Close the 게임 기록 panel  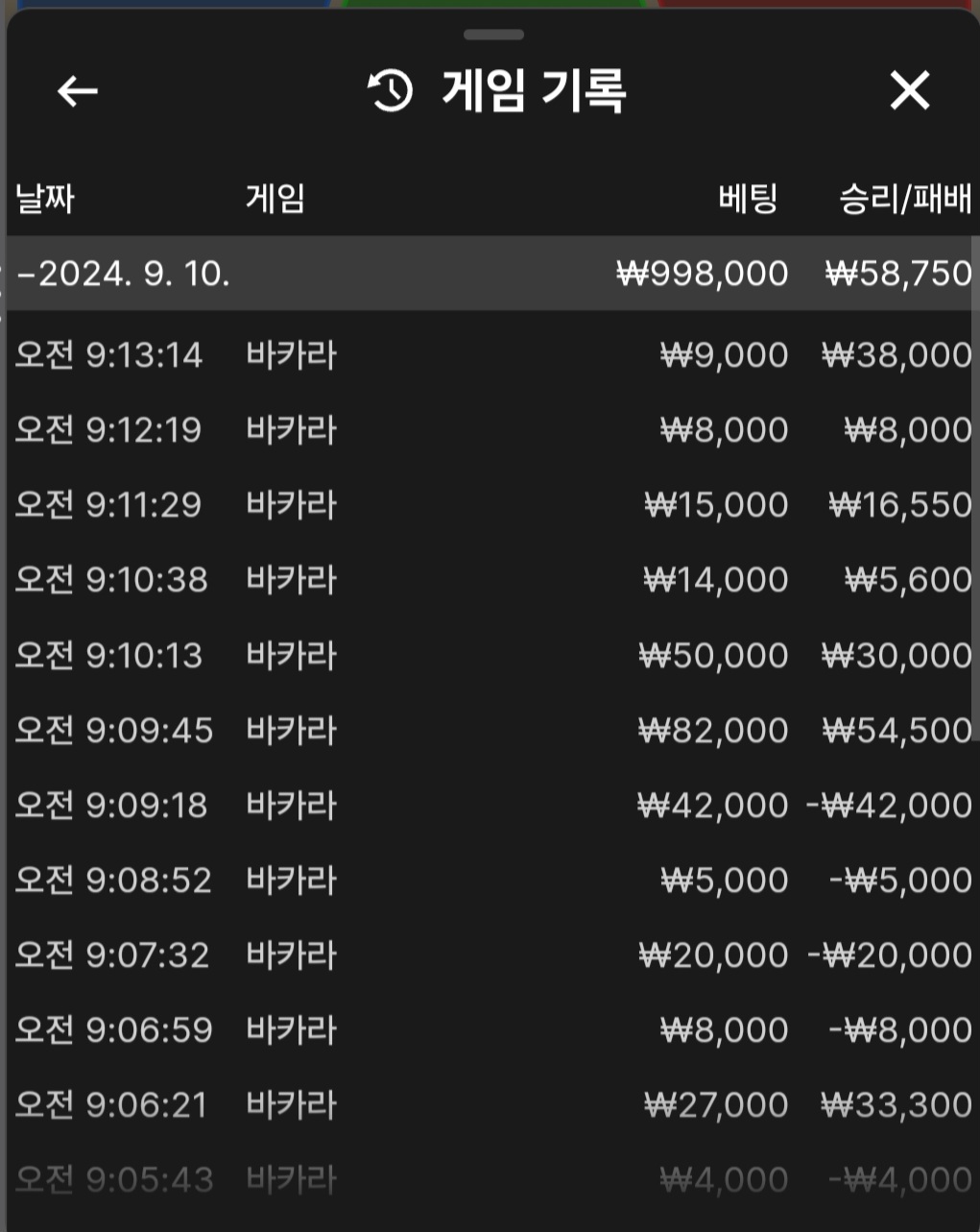(x=909, y=91)
